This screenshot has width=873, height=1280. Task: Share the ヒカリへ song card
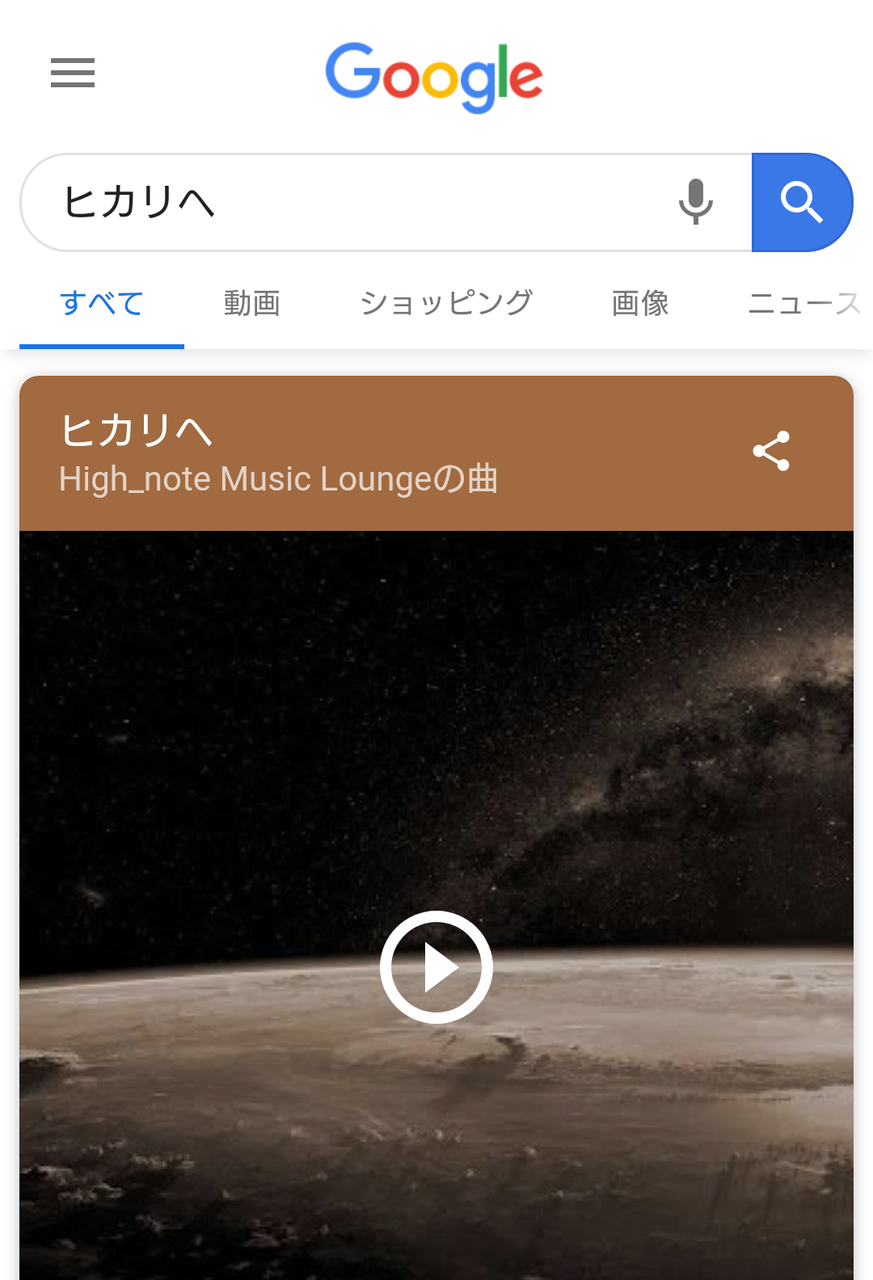(x=771, y=451)
